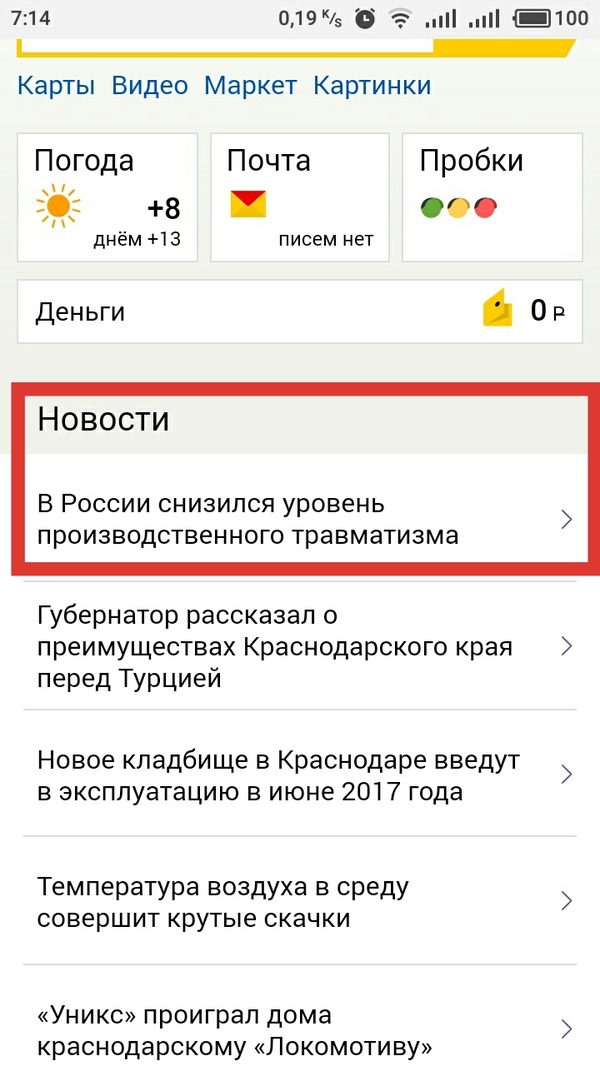Viewport: 600px width, 1066px height.
Task: Open the Температура воздуха news item
Action: pos(300,902)
